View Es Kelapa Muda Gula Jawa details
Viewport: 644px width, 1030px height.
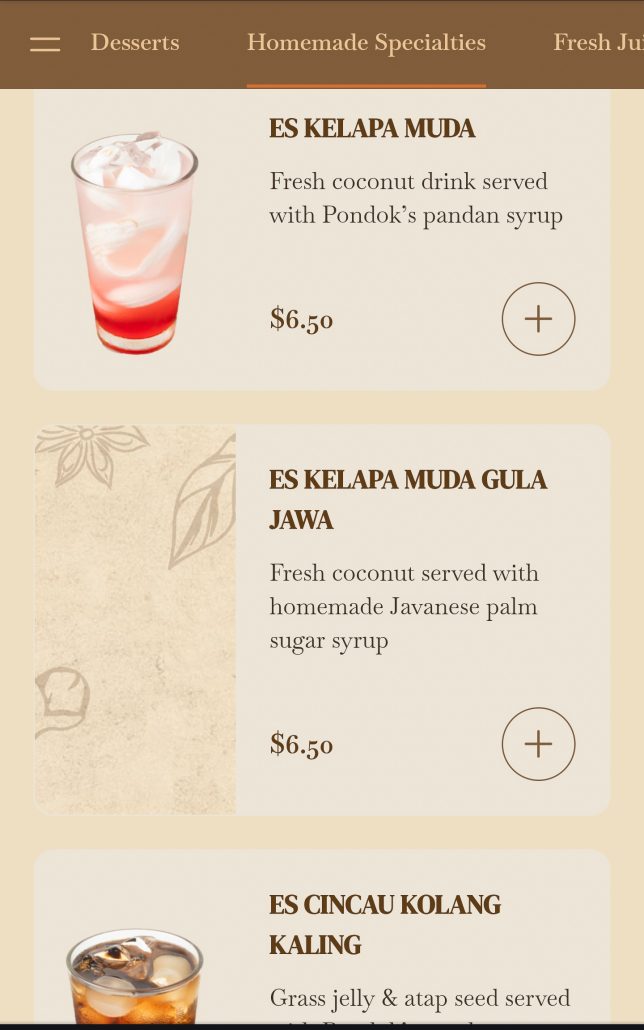click(x=407, y=499)
